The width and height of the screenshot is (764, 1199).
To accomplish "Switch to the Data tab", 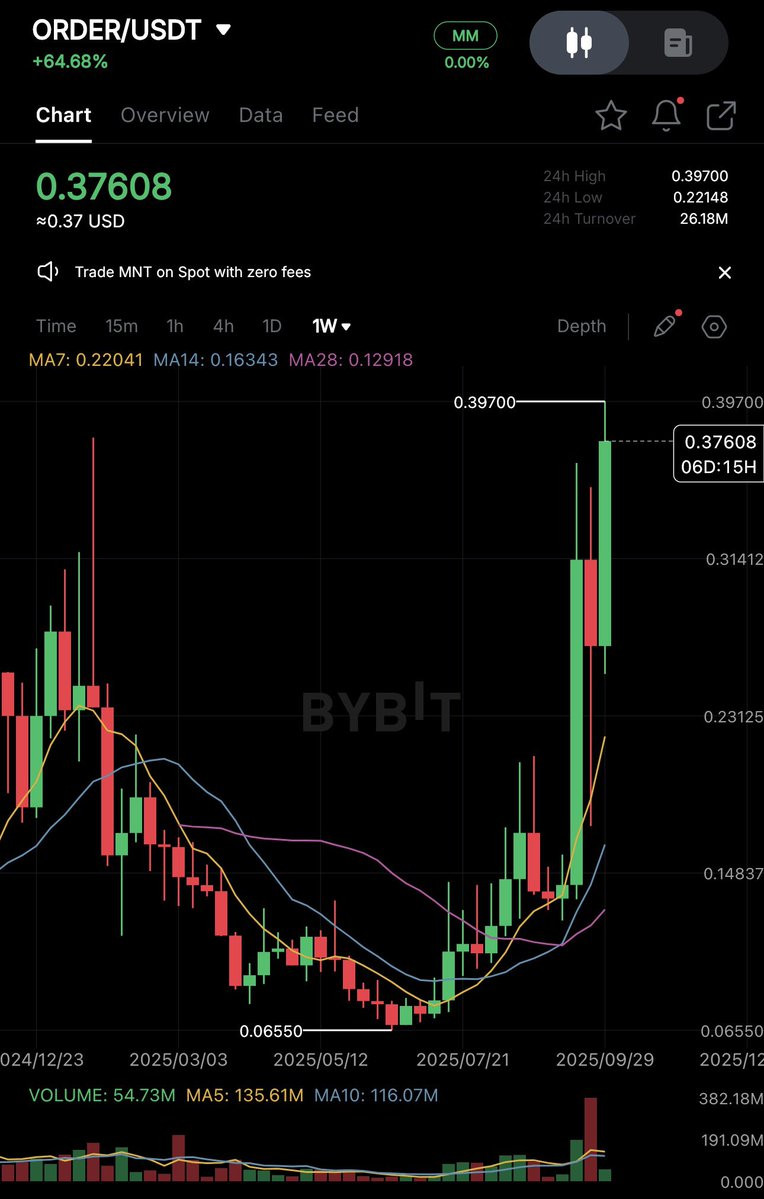I will 260,115.
